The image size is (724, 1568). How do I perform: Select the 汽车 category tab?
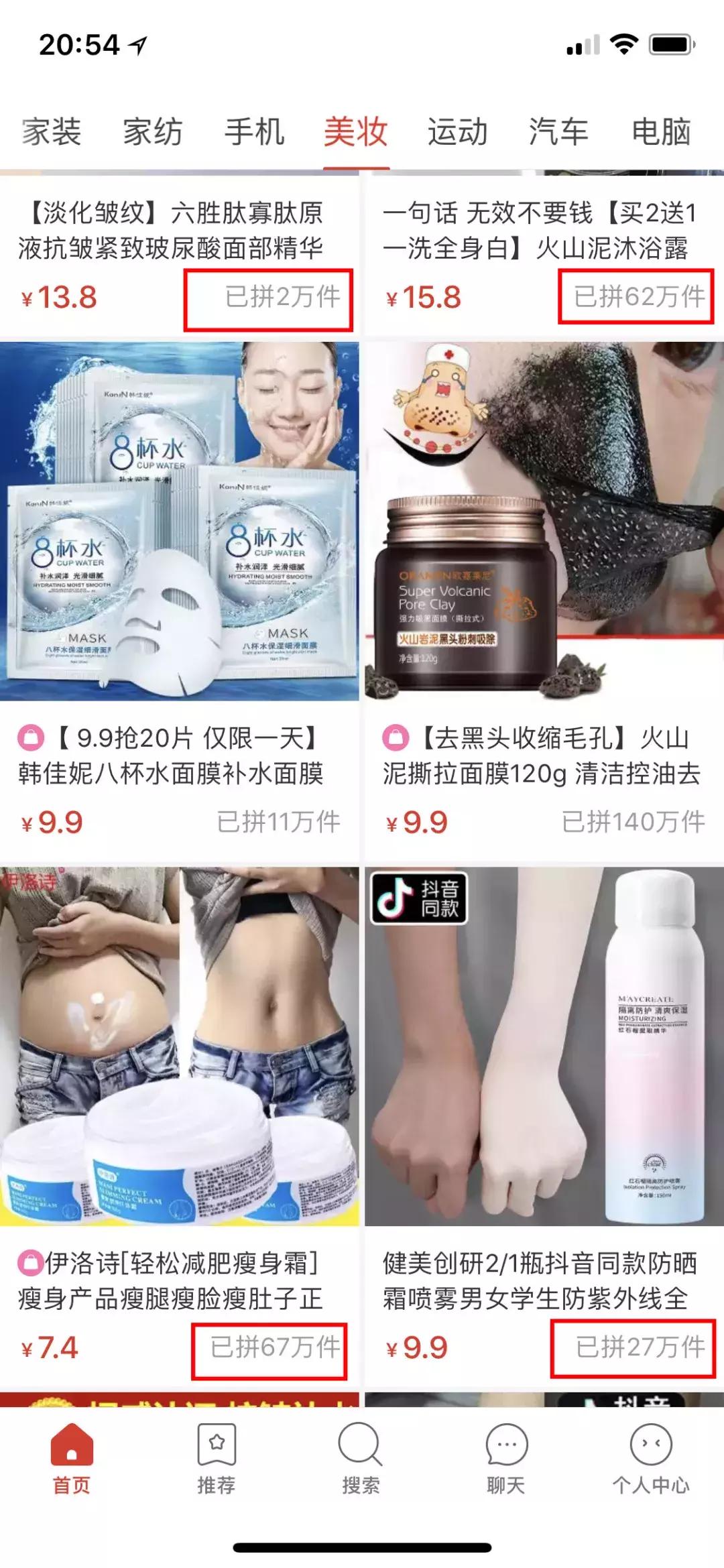click(x=558, y=132)
